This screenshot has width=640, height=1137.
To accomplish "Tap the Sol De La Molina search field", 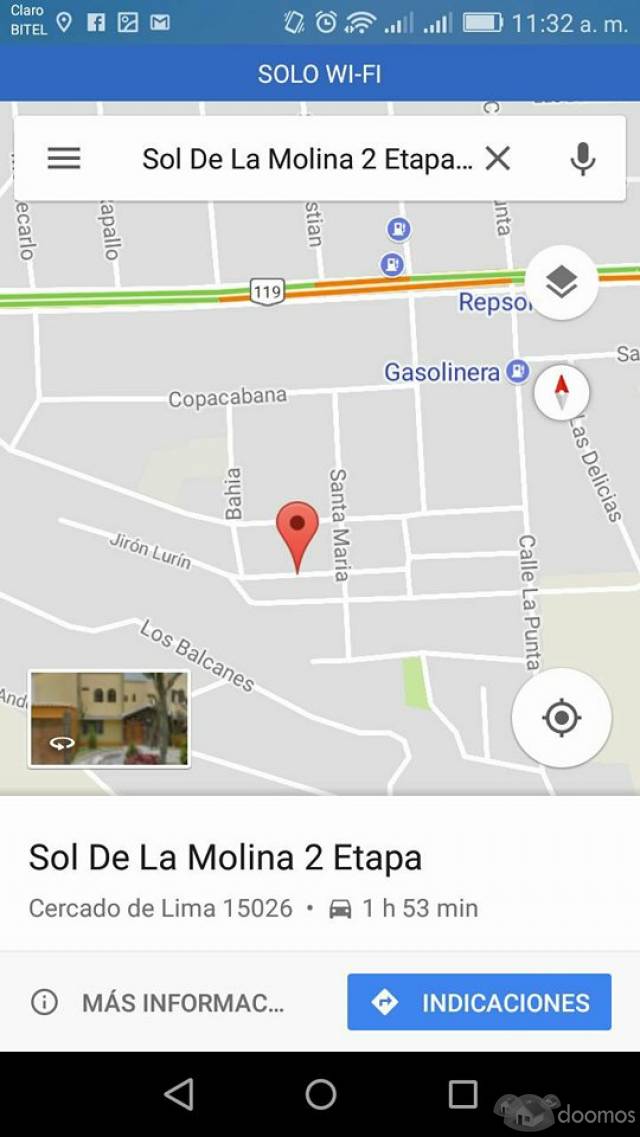I will 305,158.
